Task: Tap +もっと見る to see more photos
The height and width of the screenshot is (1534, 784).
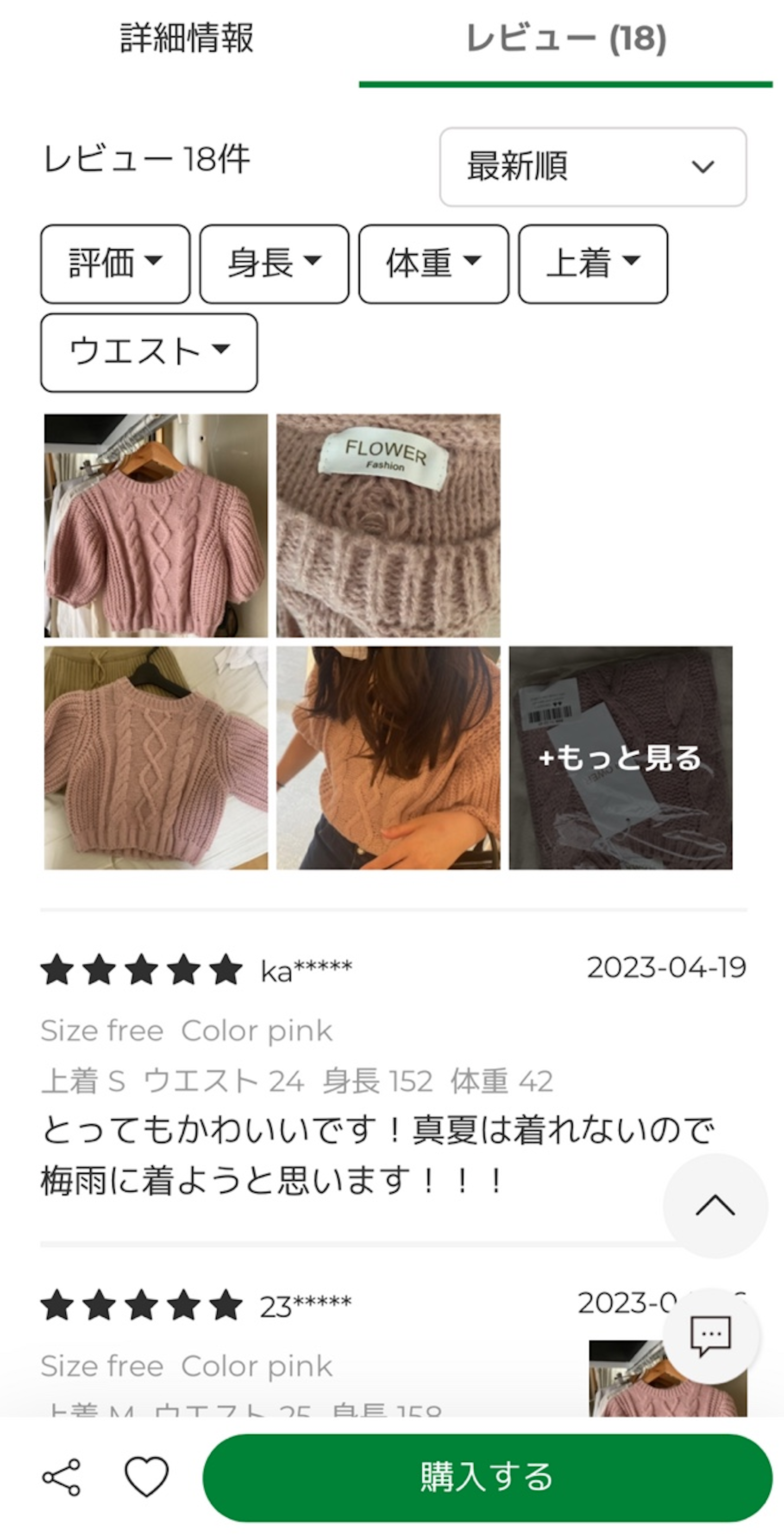Action: (620, 758)
